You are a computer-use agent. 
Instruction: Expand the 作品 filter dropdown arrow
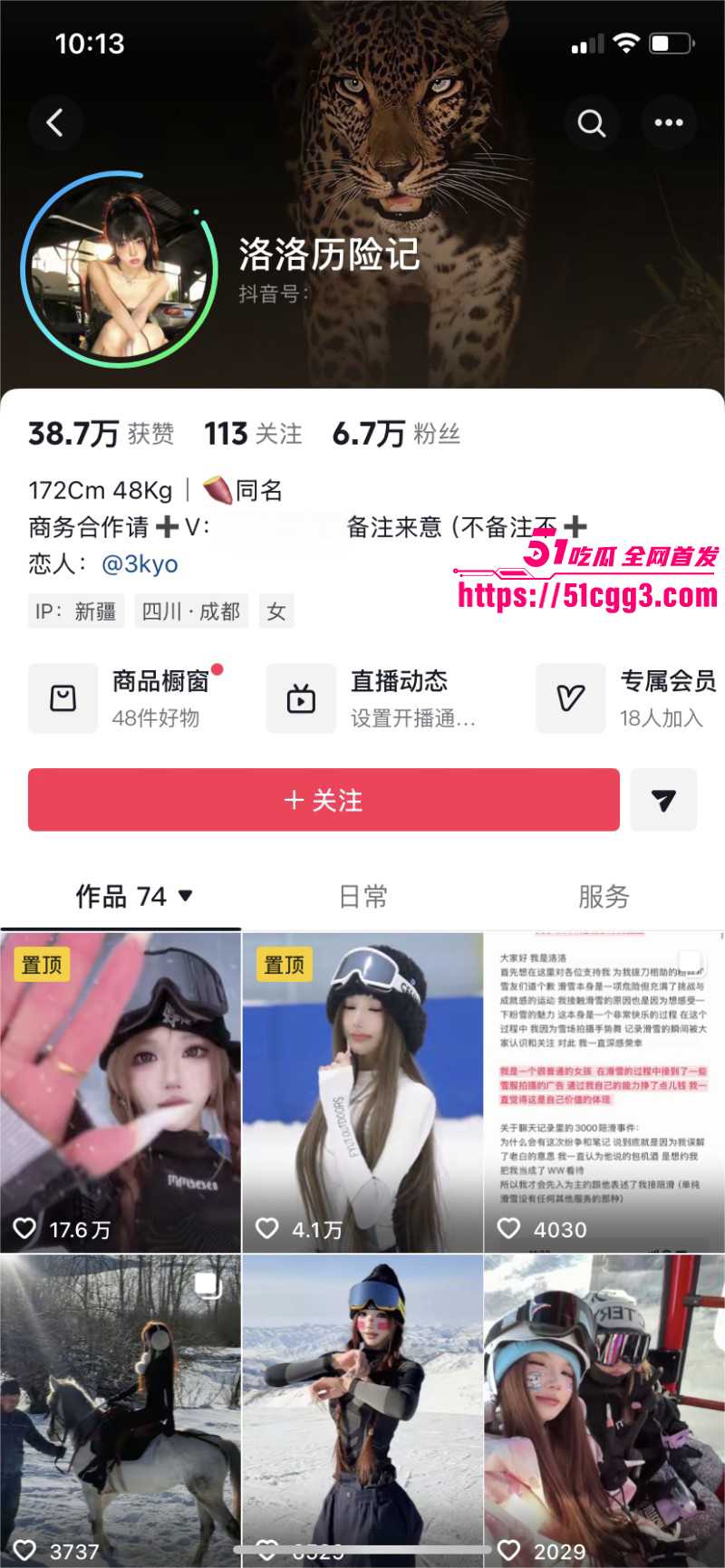coord(186,897)
